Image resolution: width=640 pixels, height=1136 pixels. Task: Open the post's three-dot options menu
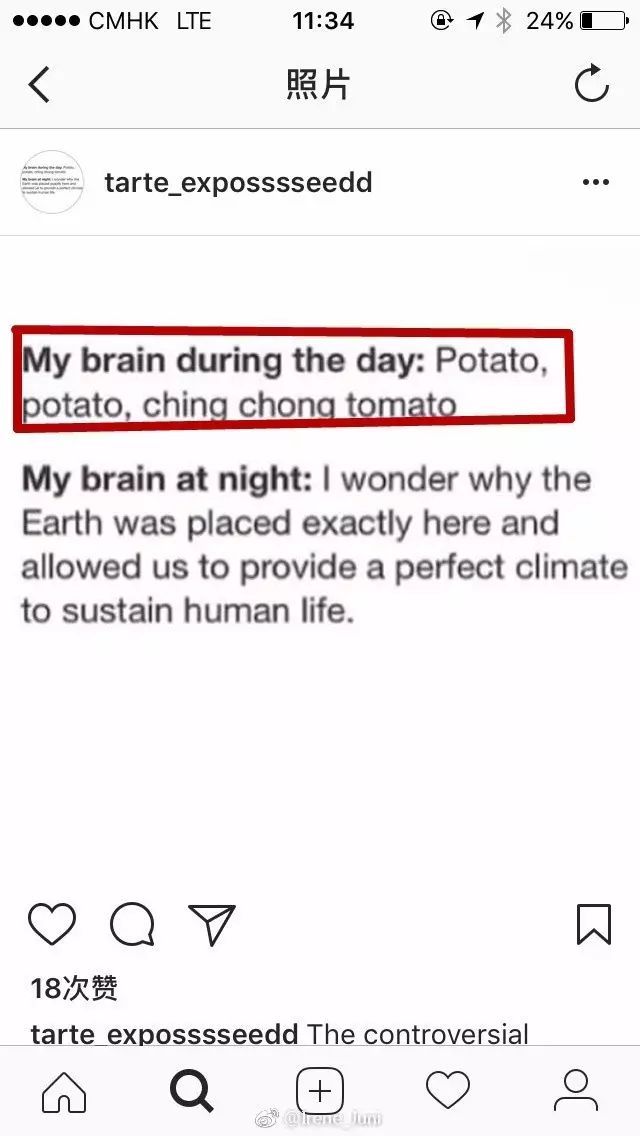click(595, 183)
